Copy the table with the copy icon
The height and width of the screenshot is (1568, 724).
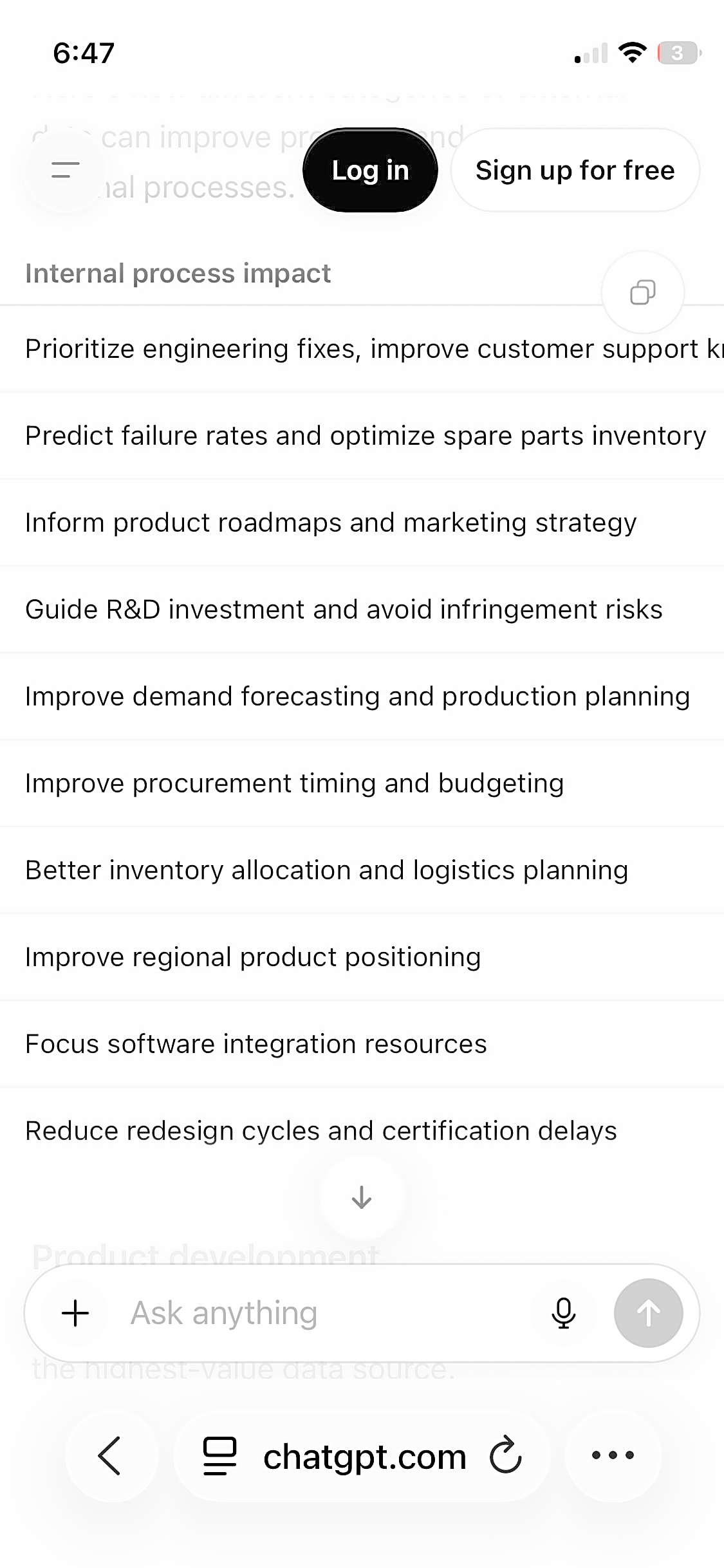point(642,292)
